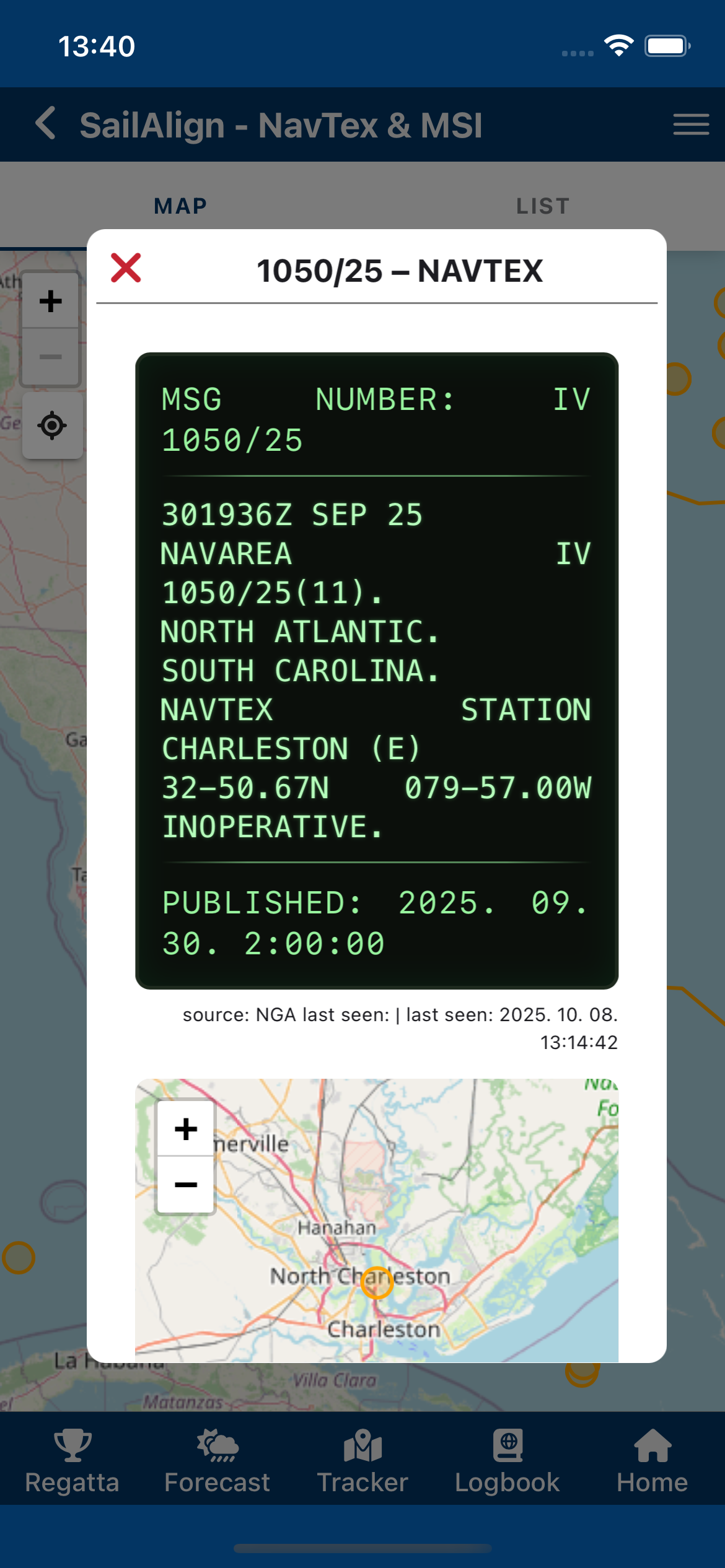This screenshot has height=1568, width=725.
Task: Select the MAP tab
Action: [180, 206]
